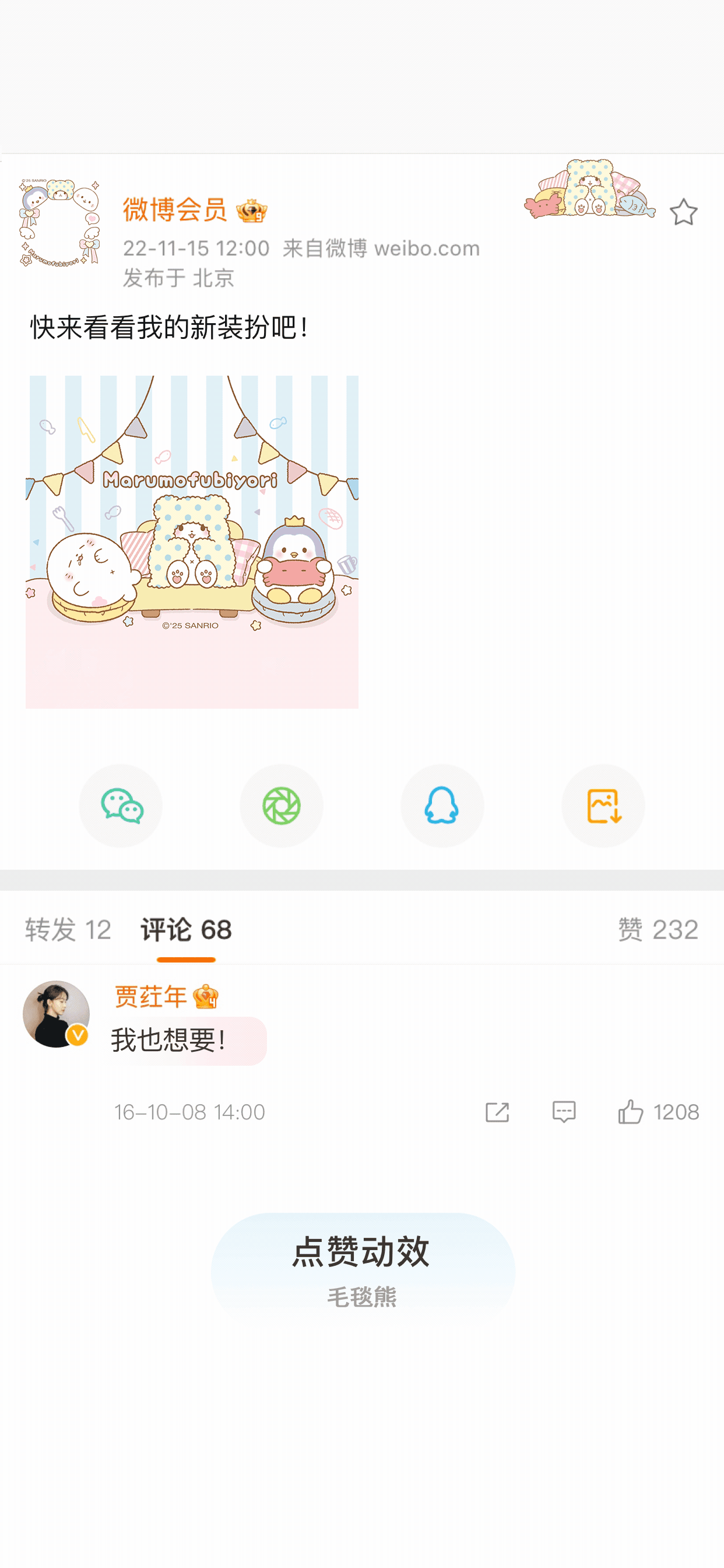Click the VIP crown badge beside 微博会员
Image resolution: width=724 pixels, height=1568 pixels.
coord(253,211)
